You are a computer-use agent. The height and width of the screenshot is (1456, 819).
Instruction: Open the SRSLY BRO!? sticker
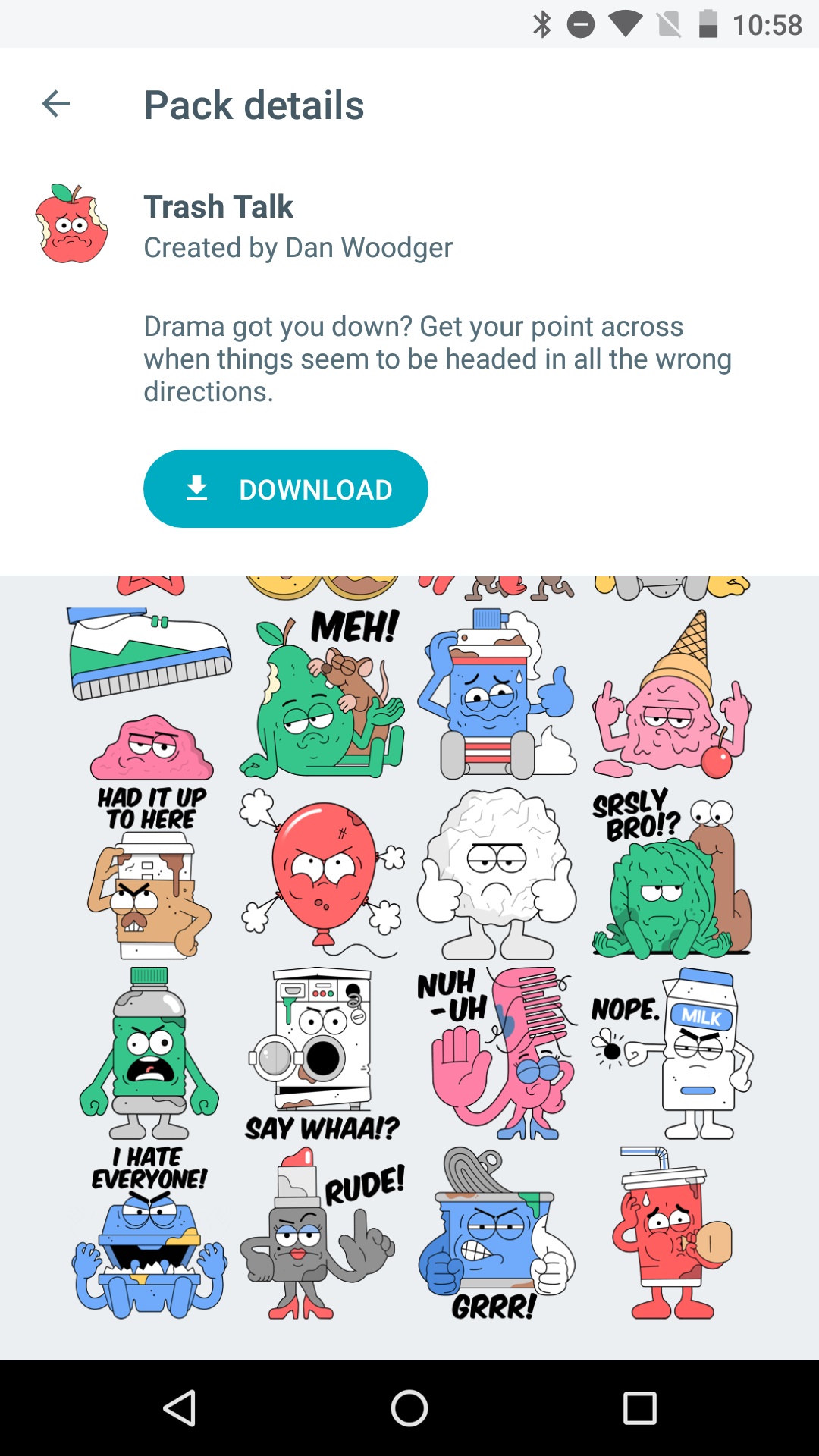coord(672,873)
